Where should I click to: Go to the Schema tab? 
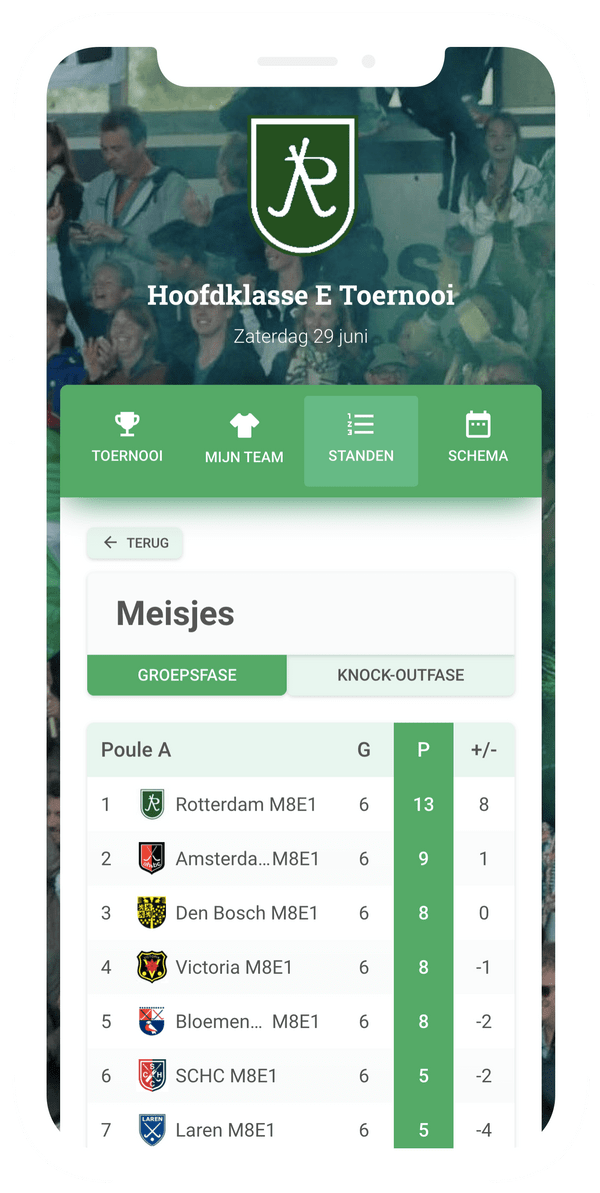(478, 440)
